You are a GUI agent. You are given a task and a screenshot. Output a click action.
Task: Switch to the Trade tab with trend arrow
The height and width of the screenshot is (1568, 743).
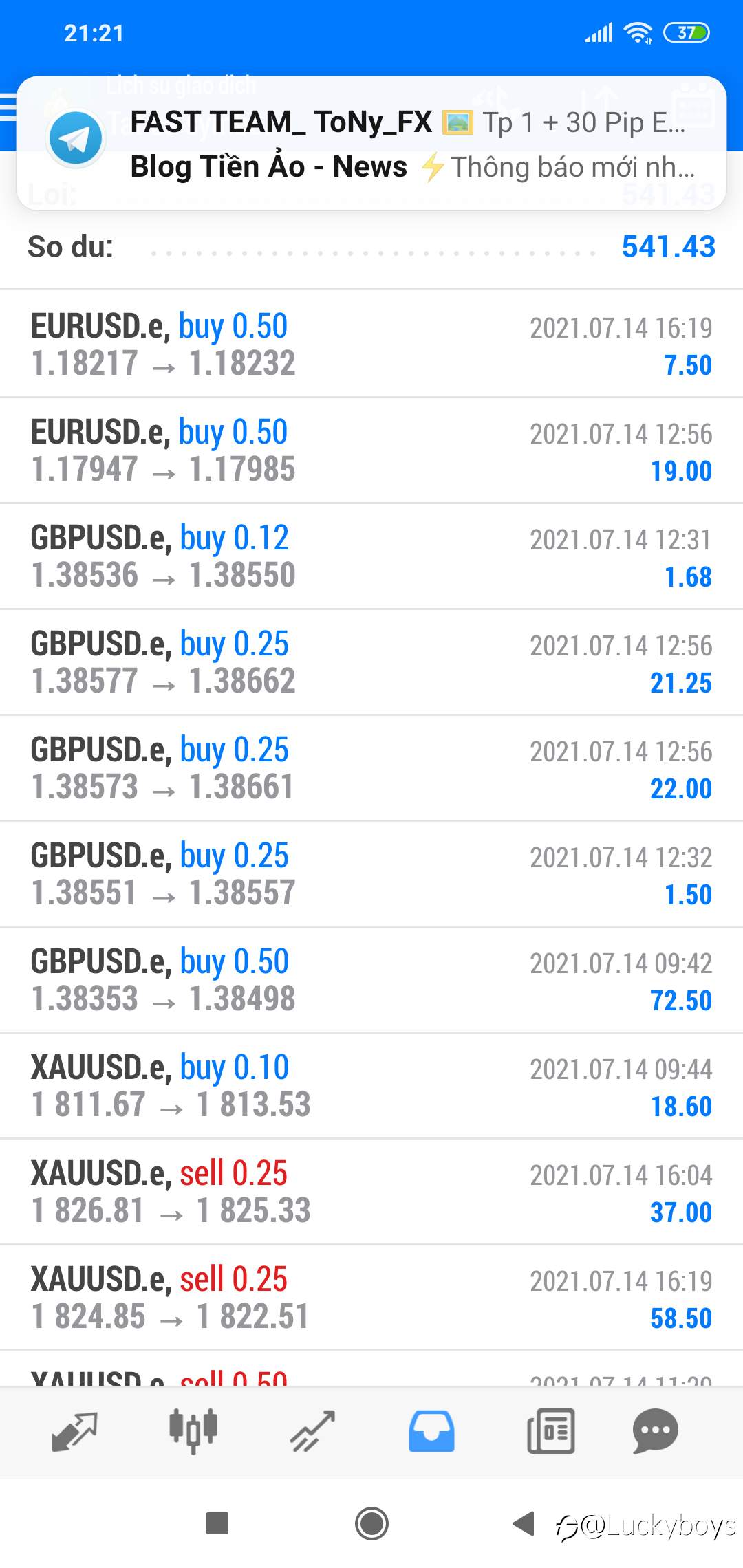pos(312,1432)
